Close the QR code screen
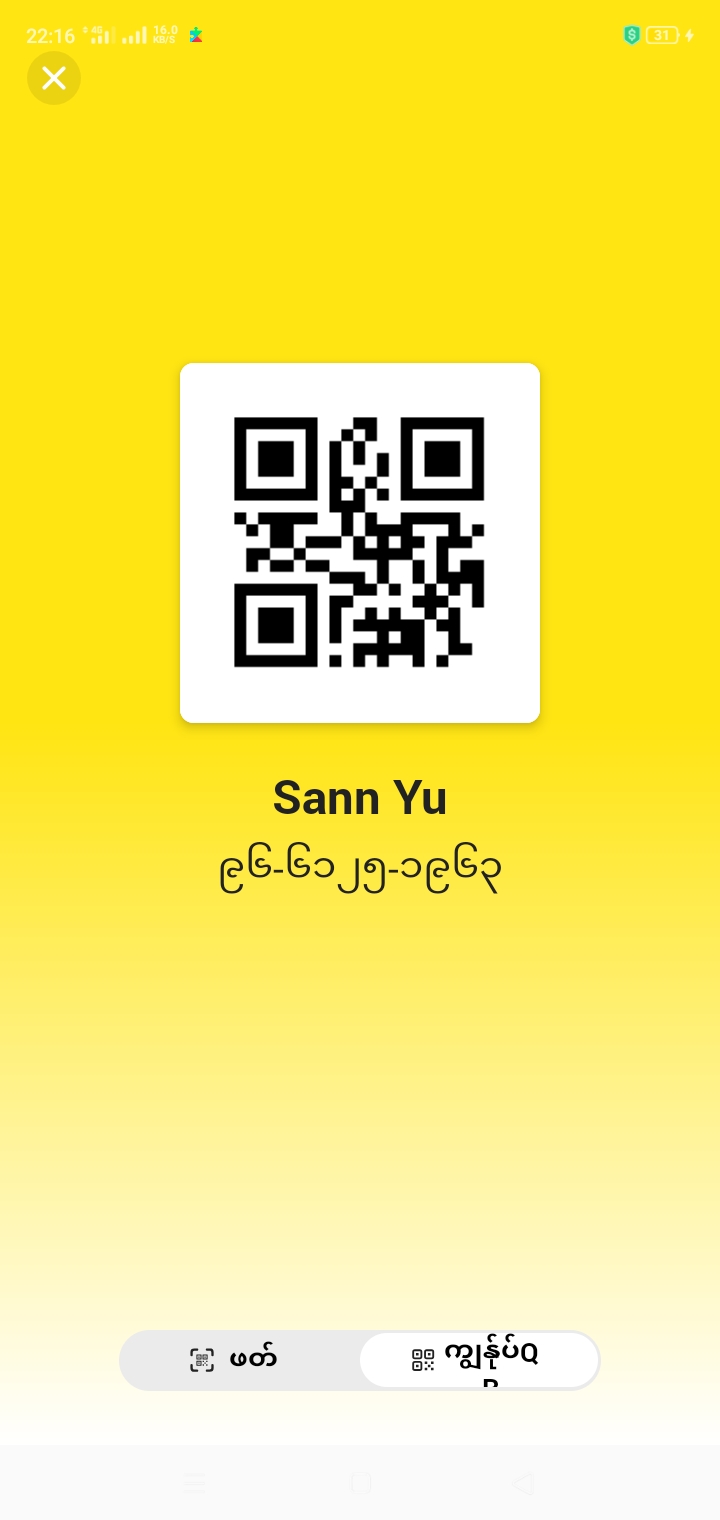720x1520 pixels. pos(54,78)
